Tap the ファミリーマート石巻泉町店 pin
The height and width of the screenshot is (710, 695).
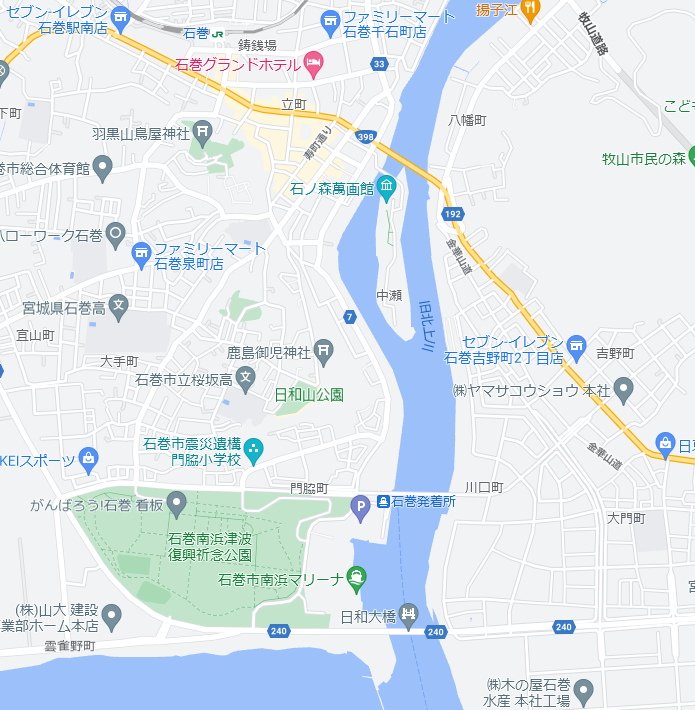point(140,253)
